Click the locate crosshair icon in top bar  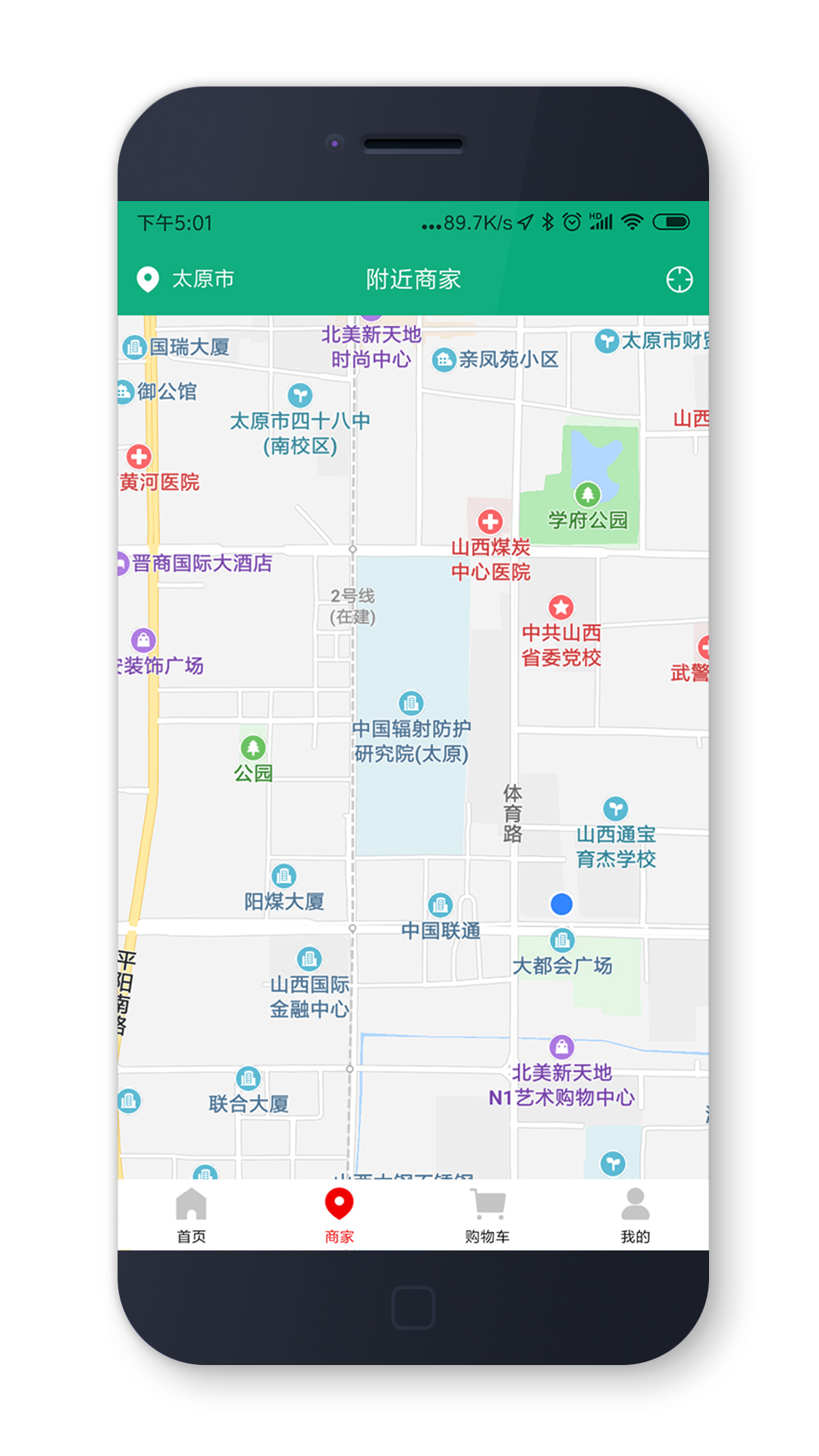point(680,279)
